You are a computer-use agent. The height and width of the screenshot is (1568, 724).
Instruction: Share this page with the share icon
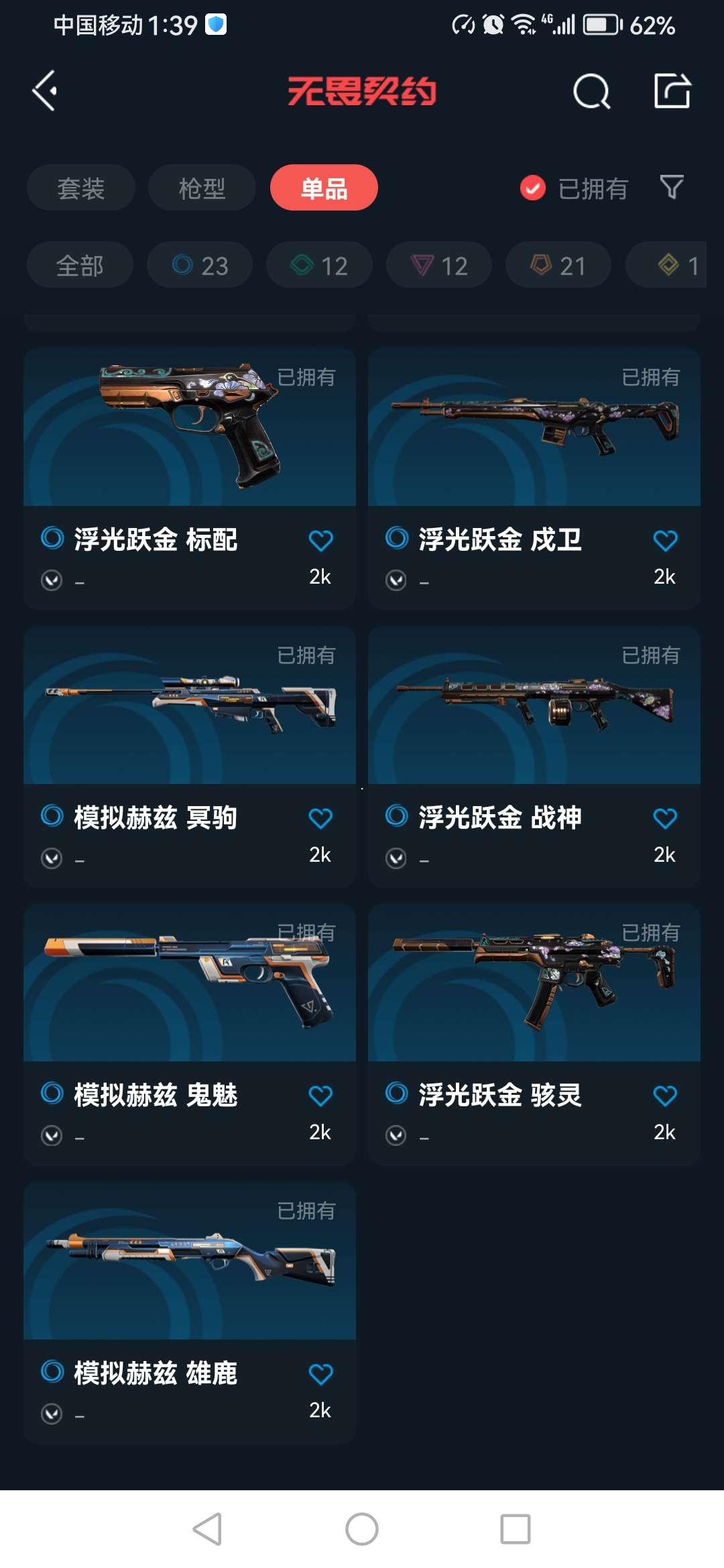[x=672, y=90]
